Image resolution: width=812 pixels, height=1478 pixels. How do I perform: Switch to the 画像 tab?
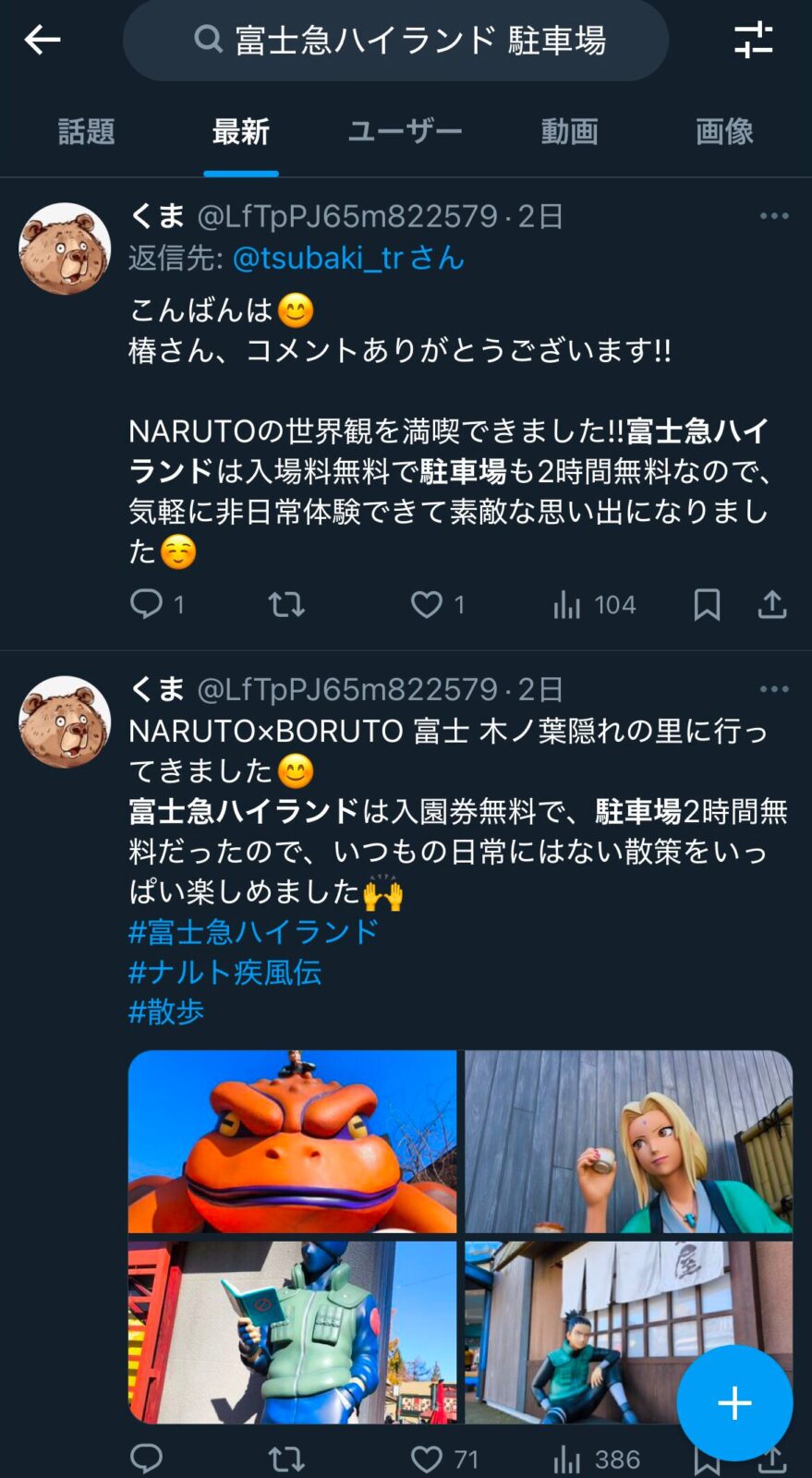click(724, 132)
